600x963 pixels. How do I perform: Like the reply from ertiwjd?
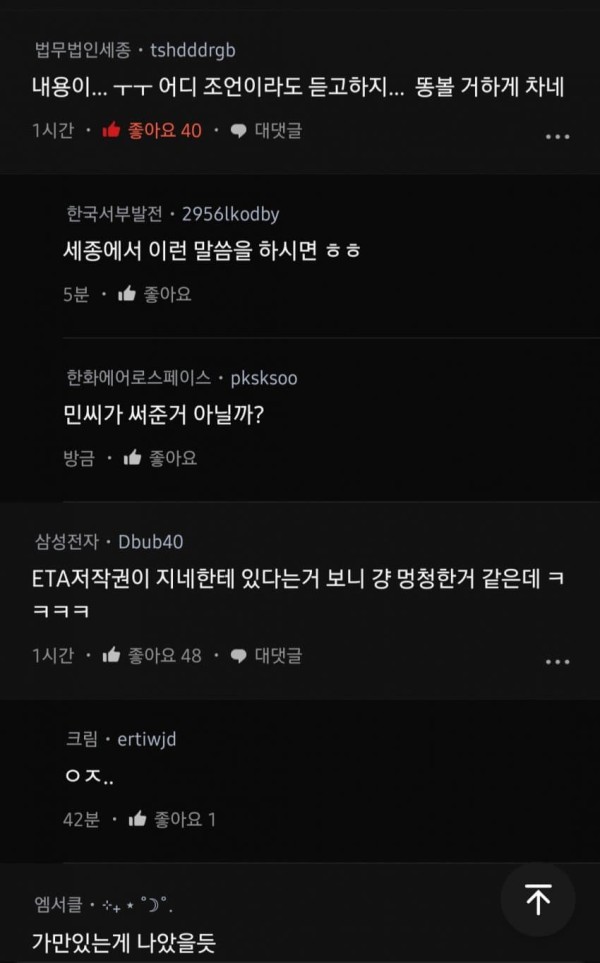point(171,819)
